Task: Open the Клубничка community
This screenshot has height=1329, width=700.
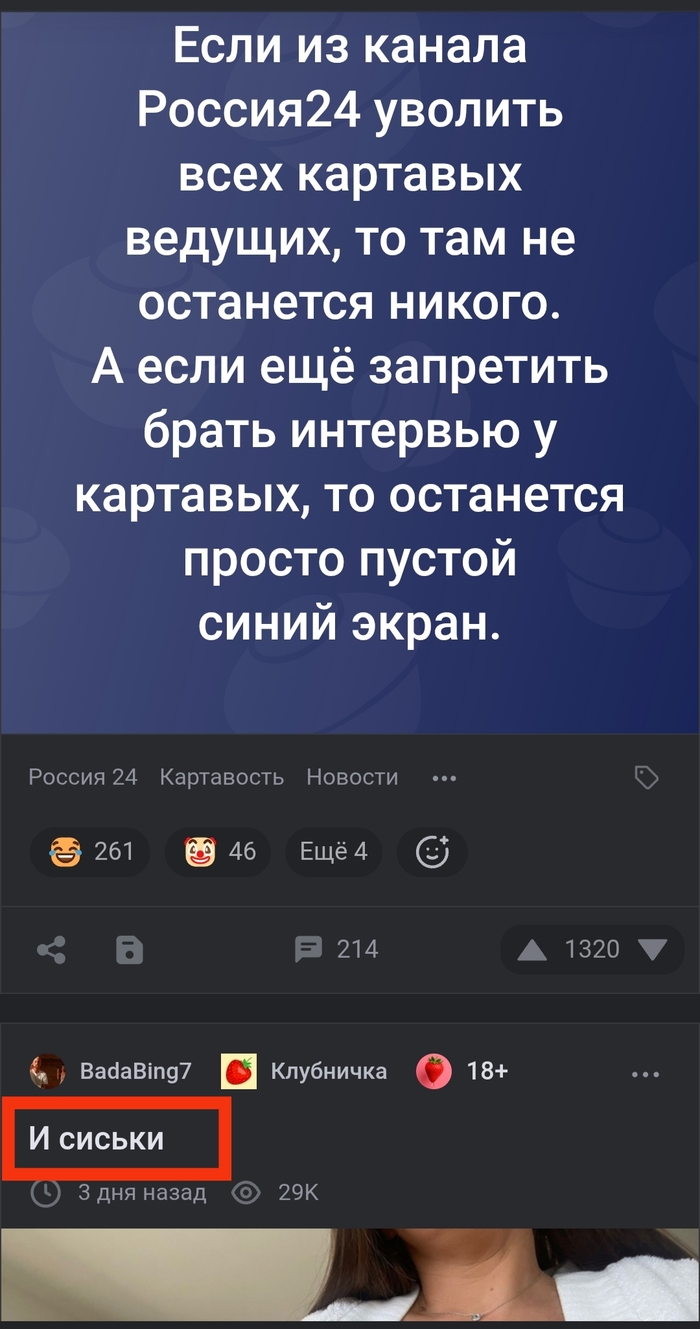Action: pyautogui.click(x=304, y=1071)
